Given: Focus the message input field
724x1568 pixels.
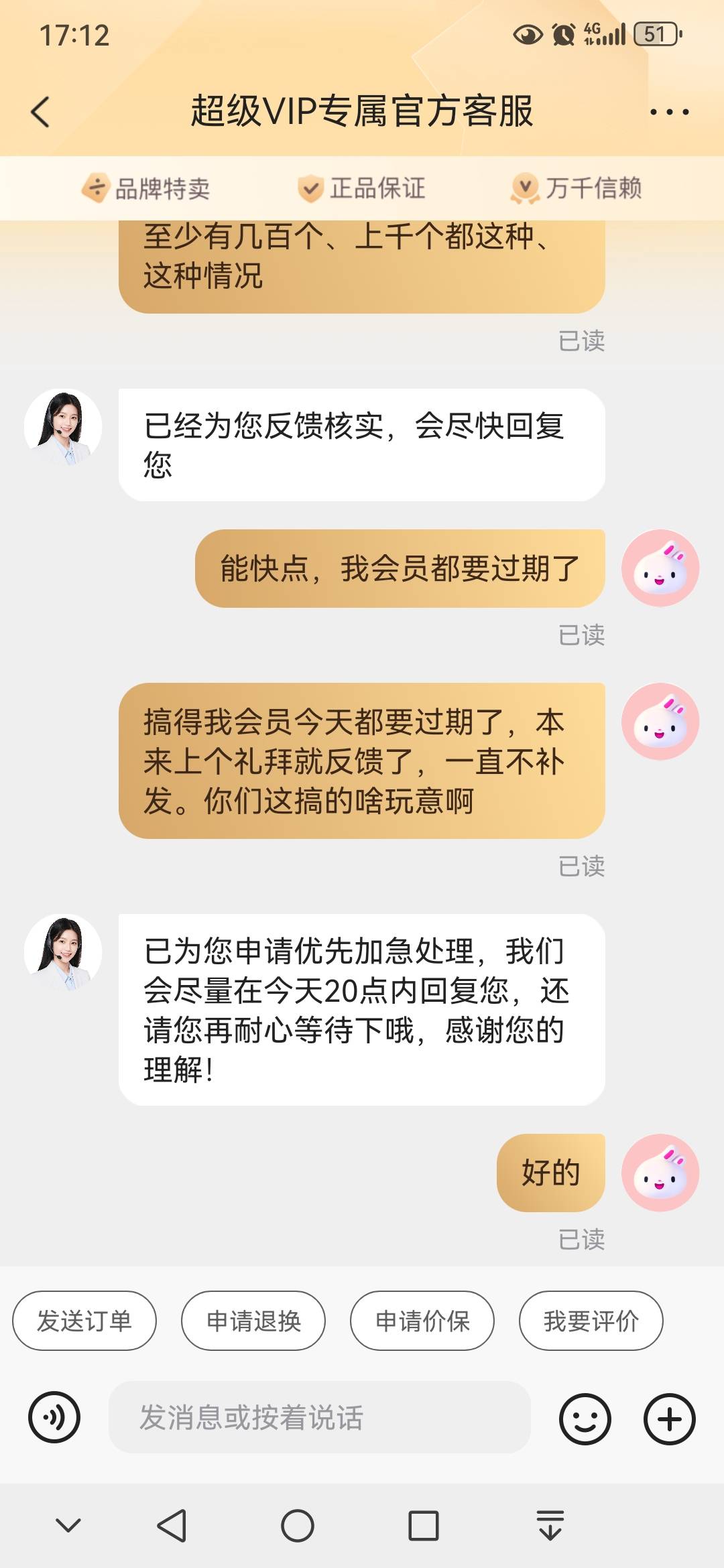Looking at the screenshot, I should click(320, 1417).
